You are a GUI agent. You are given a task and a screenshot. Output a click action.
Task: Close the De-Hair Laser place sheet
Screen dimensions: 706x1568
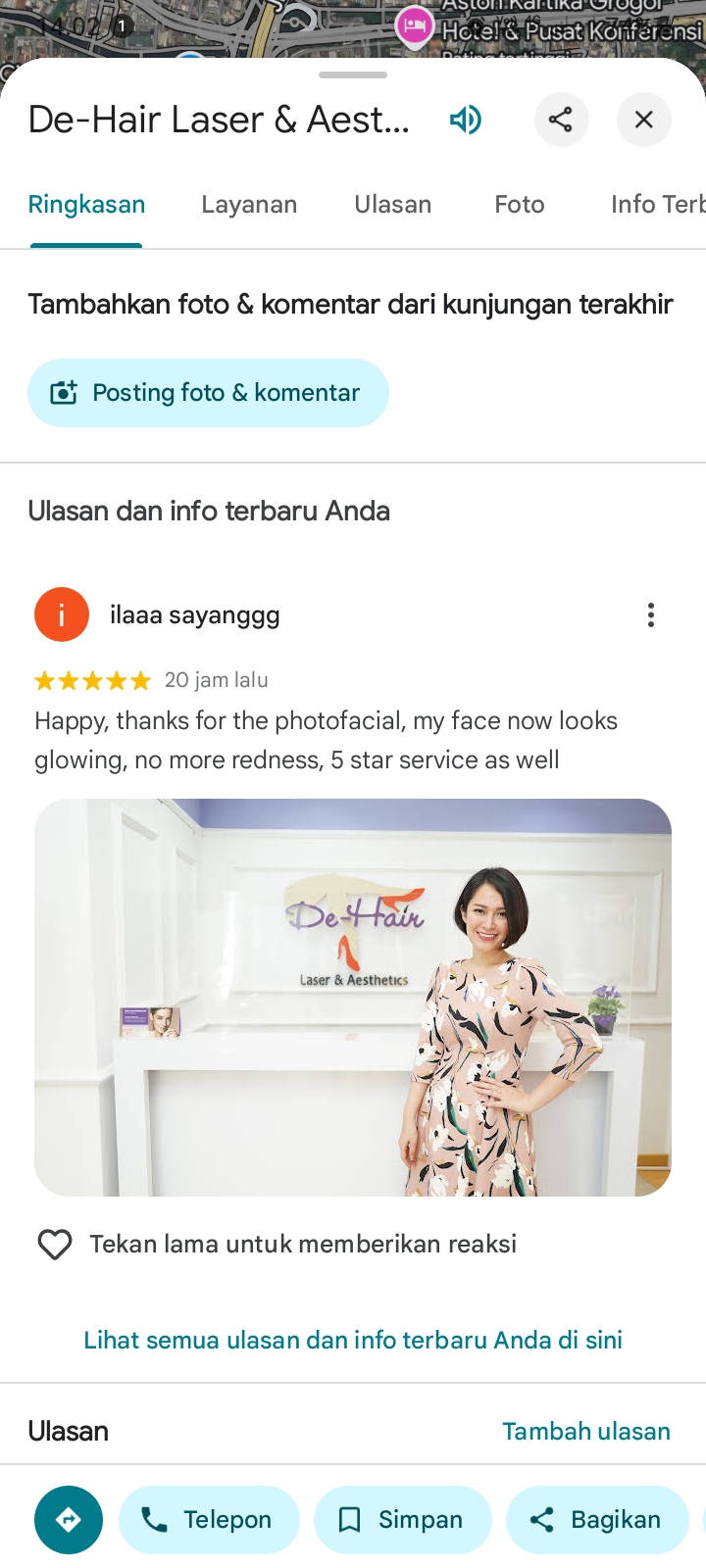coord(644,120)
